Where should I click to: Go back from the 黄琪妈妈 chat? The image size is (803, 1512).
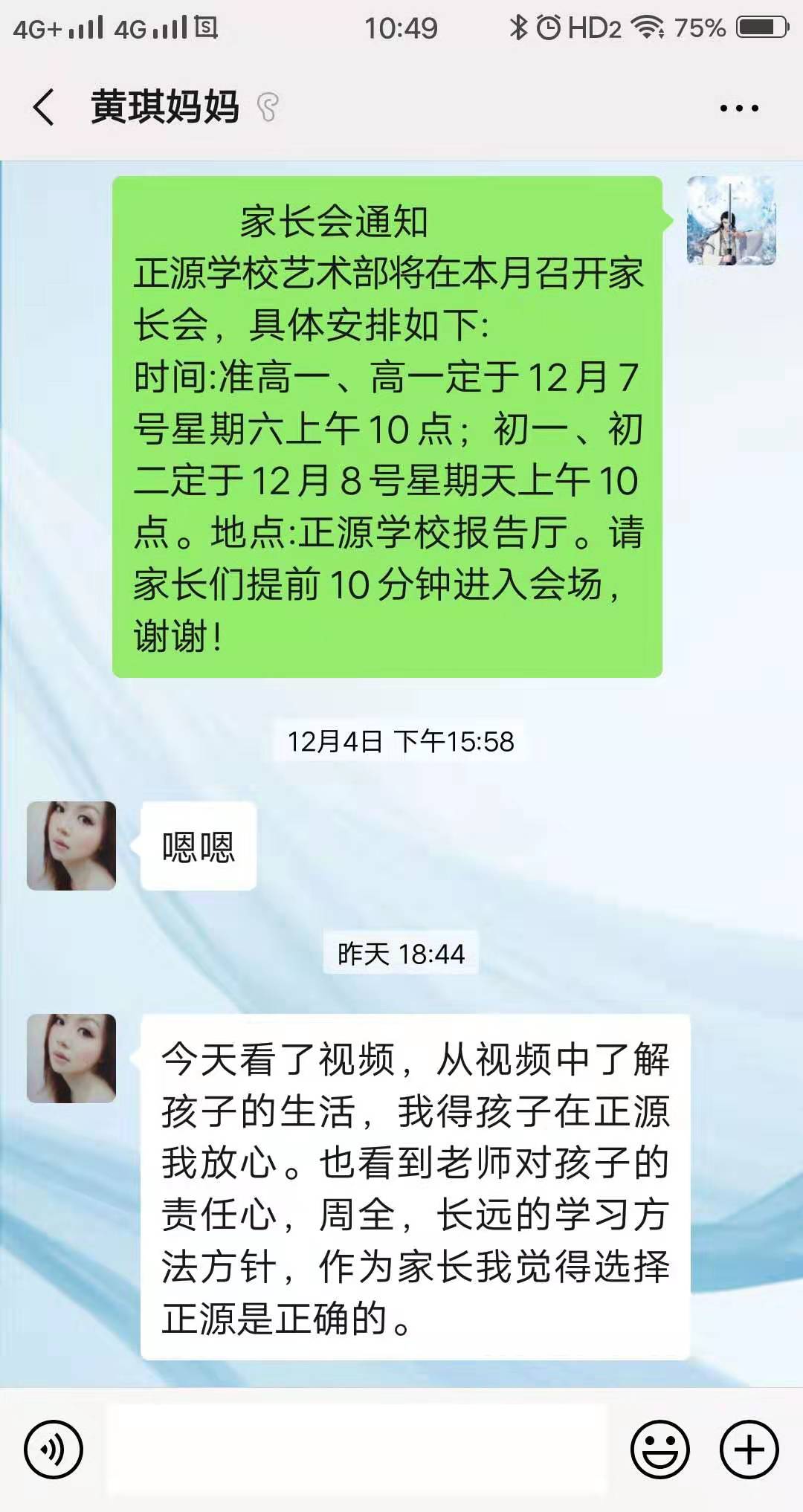click(45, 108)
